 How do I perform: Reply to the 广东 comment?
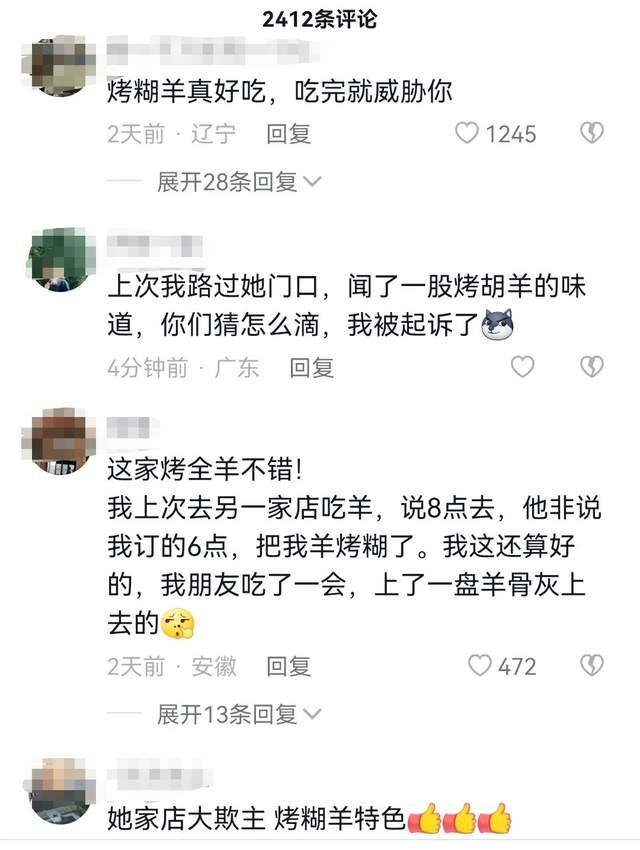tap(312, 368)
